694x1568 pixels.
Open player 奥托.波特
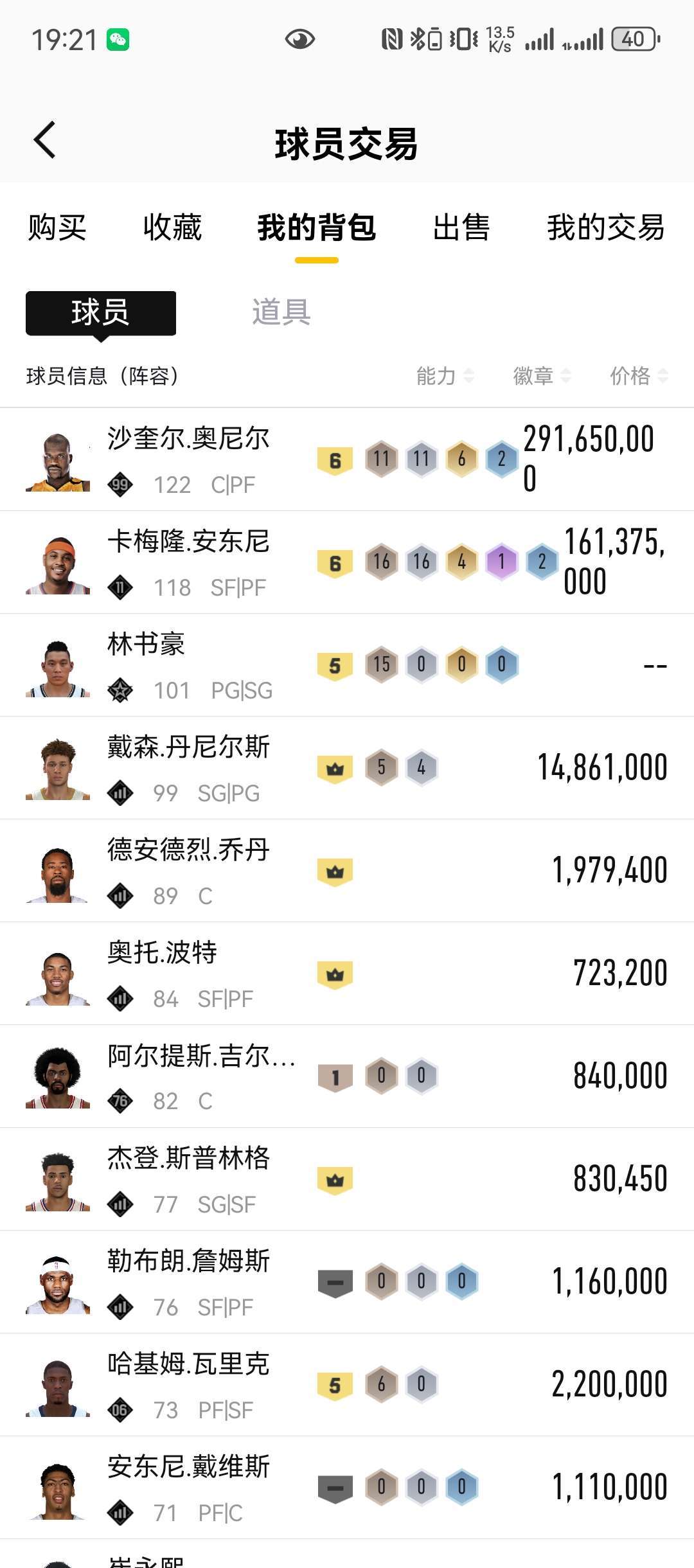click(x=347, y=974)
